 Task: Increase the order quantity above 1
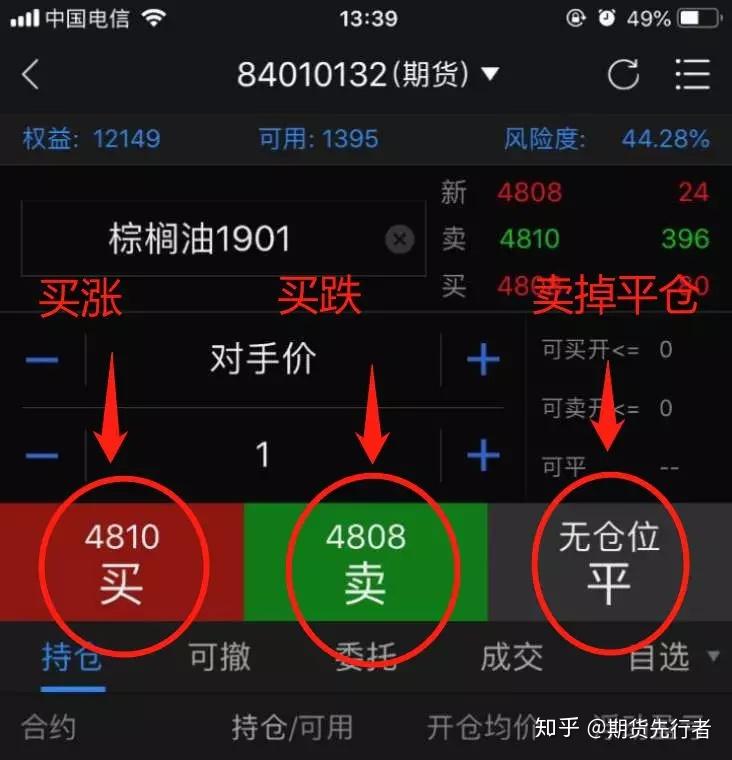[x=483, y=456]
